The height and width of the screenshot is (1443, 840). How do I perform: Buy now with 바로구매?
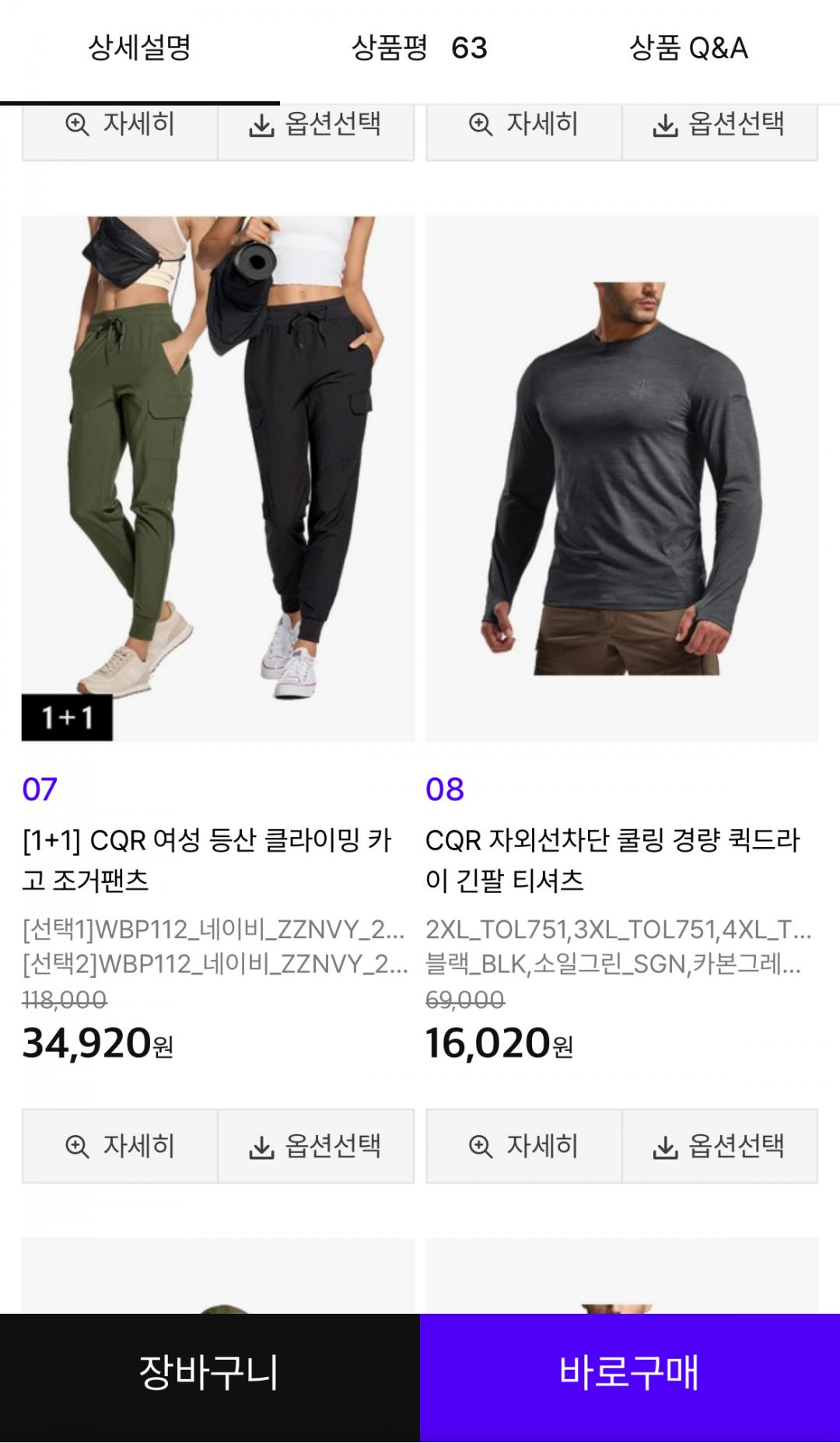pos(630,1378)
